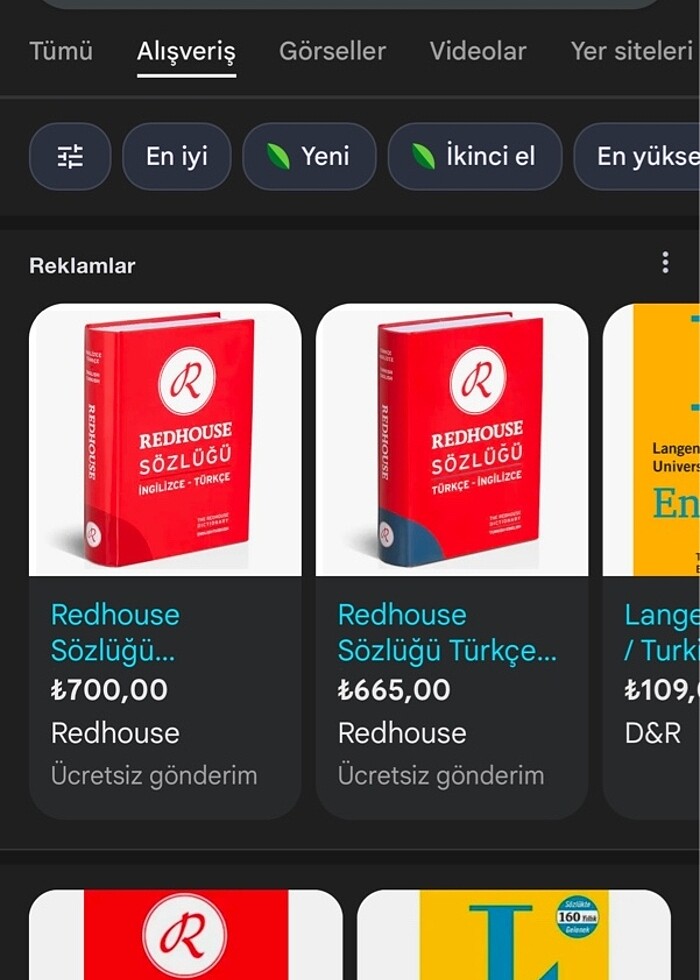
Task: Go to the Yer siteleri tab
Action: point(632,51)
